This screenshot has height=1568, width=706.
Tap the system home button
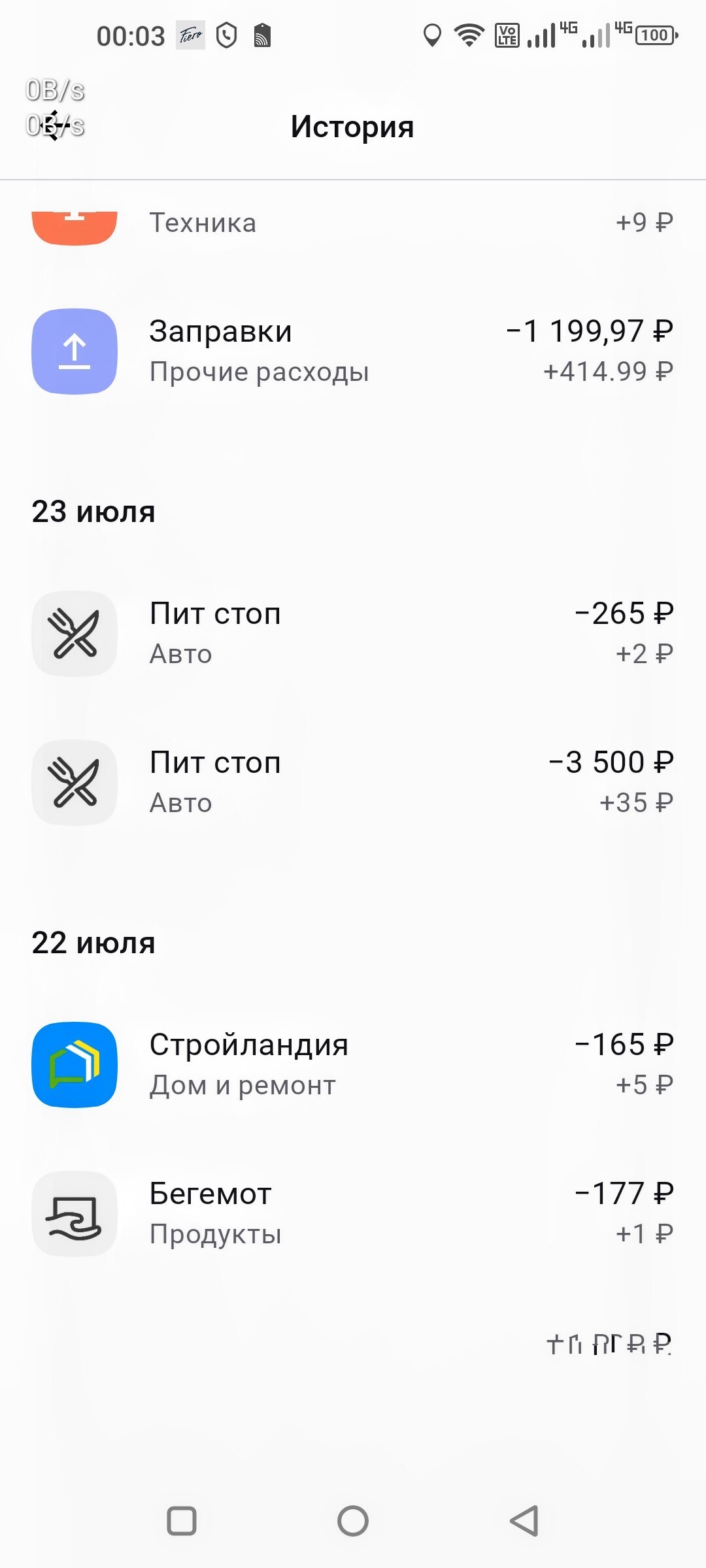(353, 1520)
